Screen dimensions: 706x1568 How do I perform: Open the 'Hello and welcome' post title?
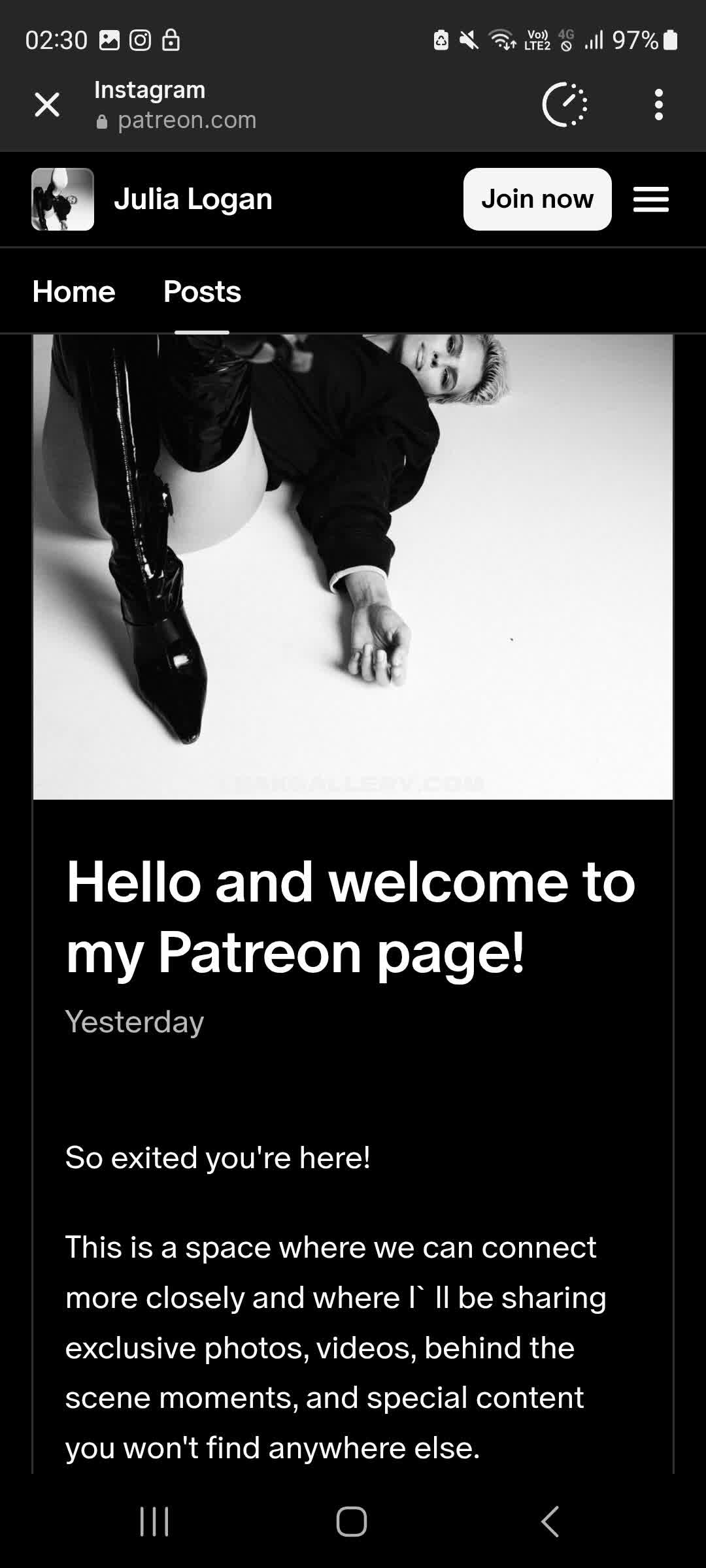pyautogui.click(x=351, y=917)
